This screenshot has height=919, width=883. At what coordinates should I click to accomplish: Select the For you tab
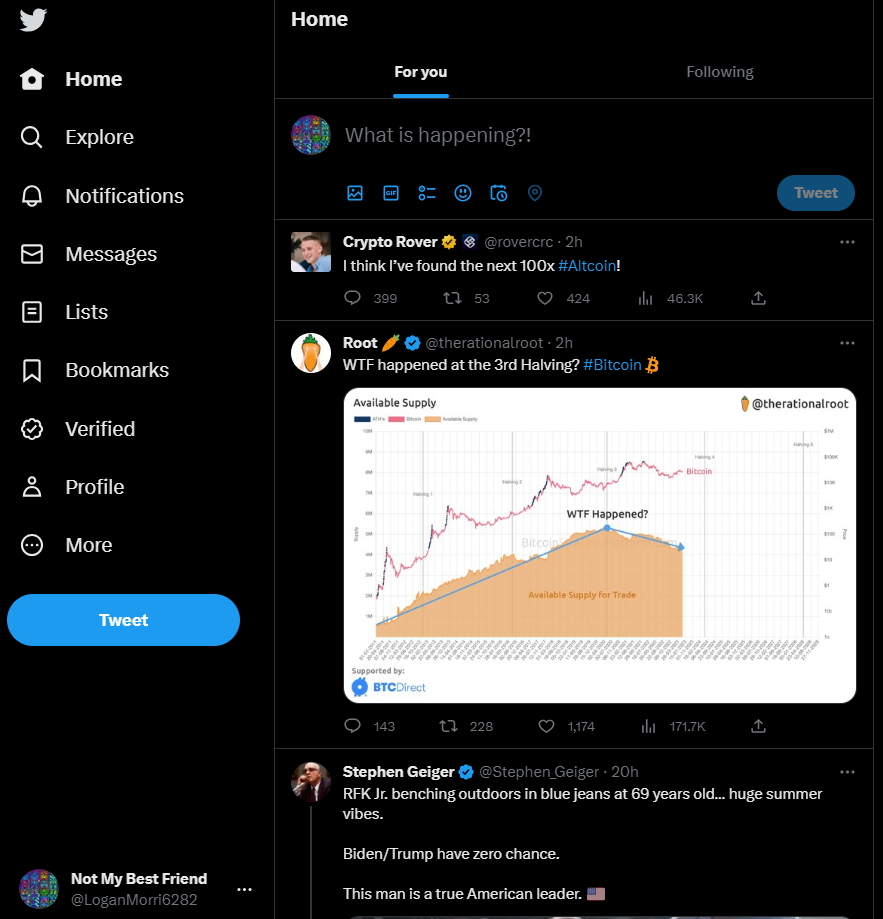coord(420,72)
